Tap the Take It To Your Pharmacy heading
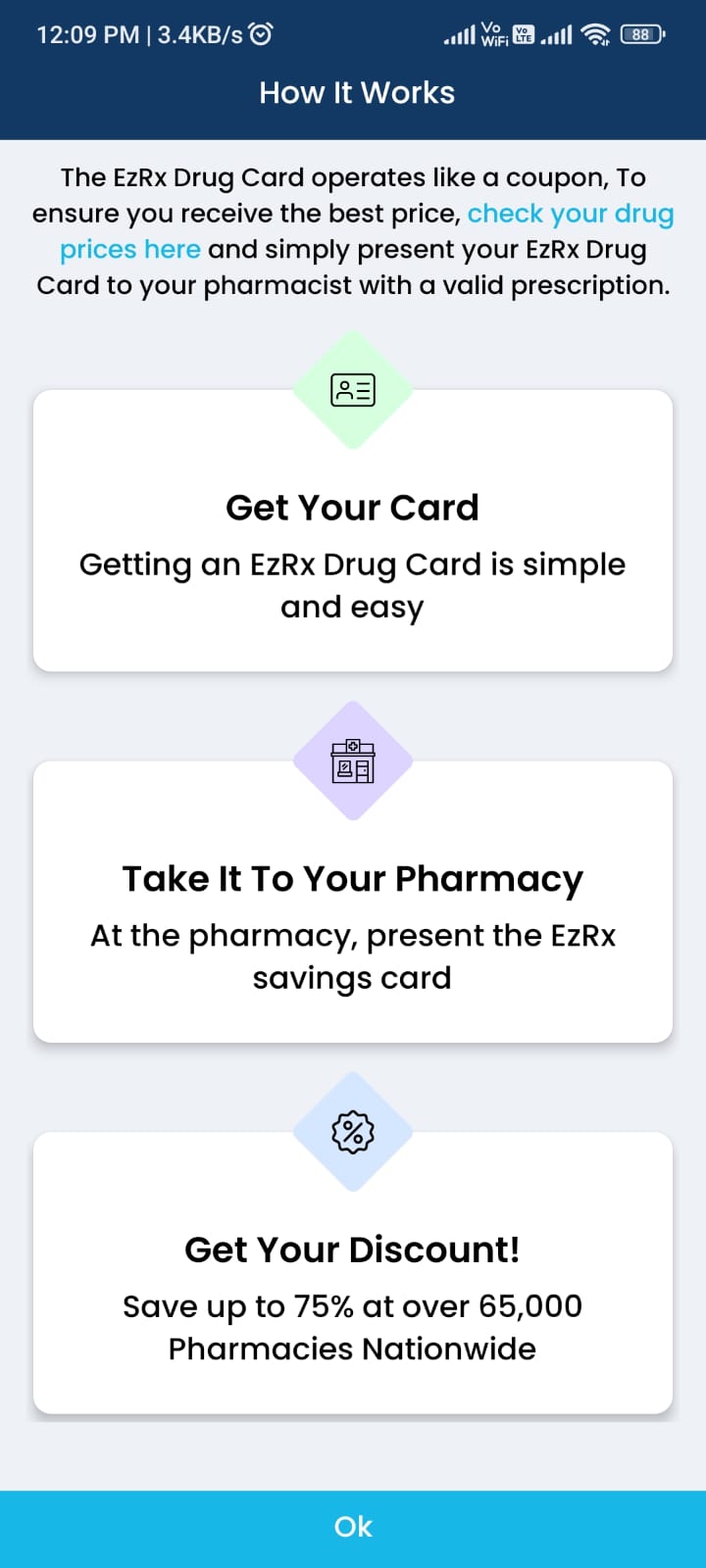The height and width of the screenshot is (1568, 706). (352, 878)
